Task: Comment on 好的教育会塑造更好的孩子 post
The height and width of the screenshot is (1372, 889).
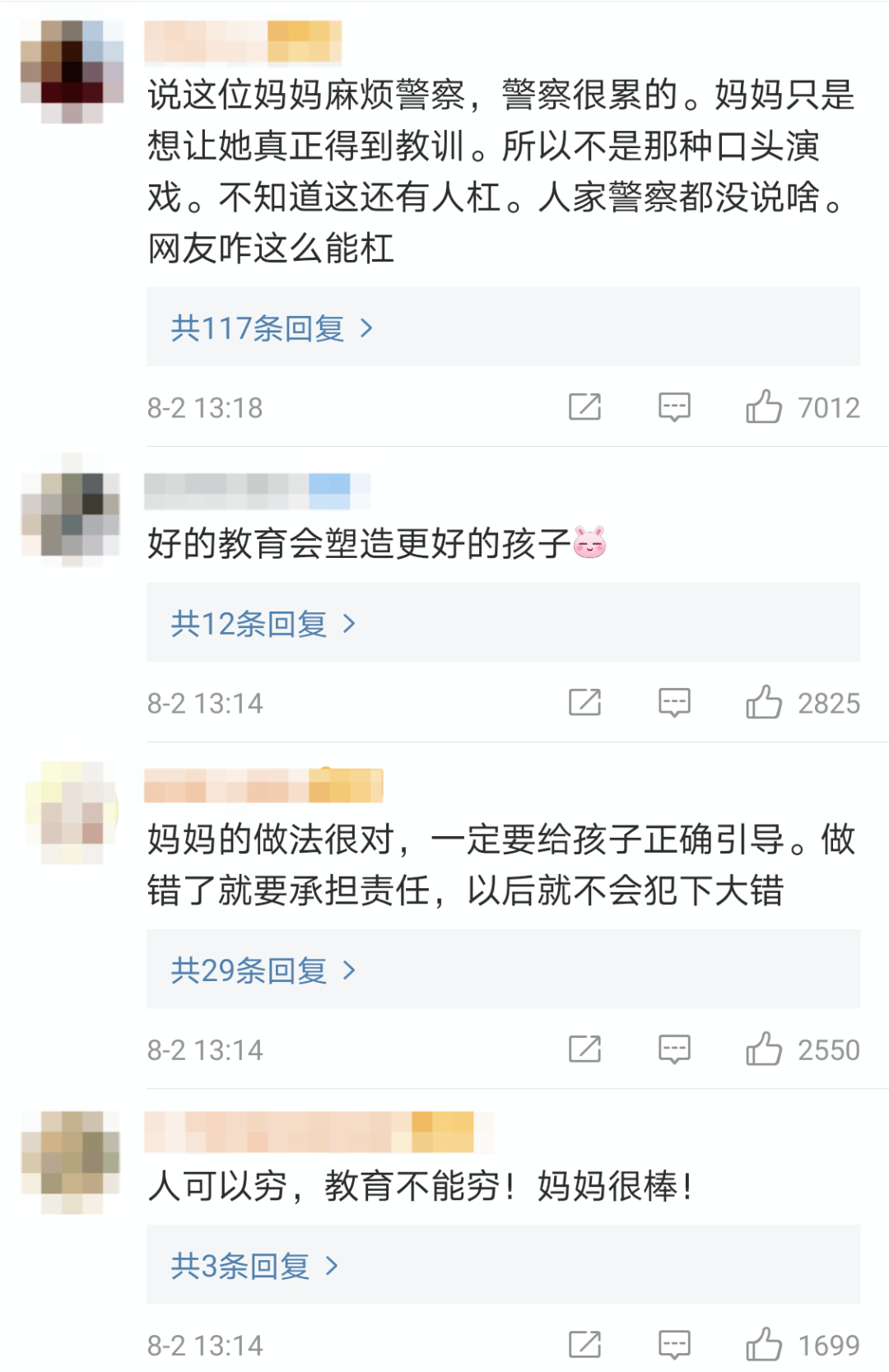Action: (674, 703)
